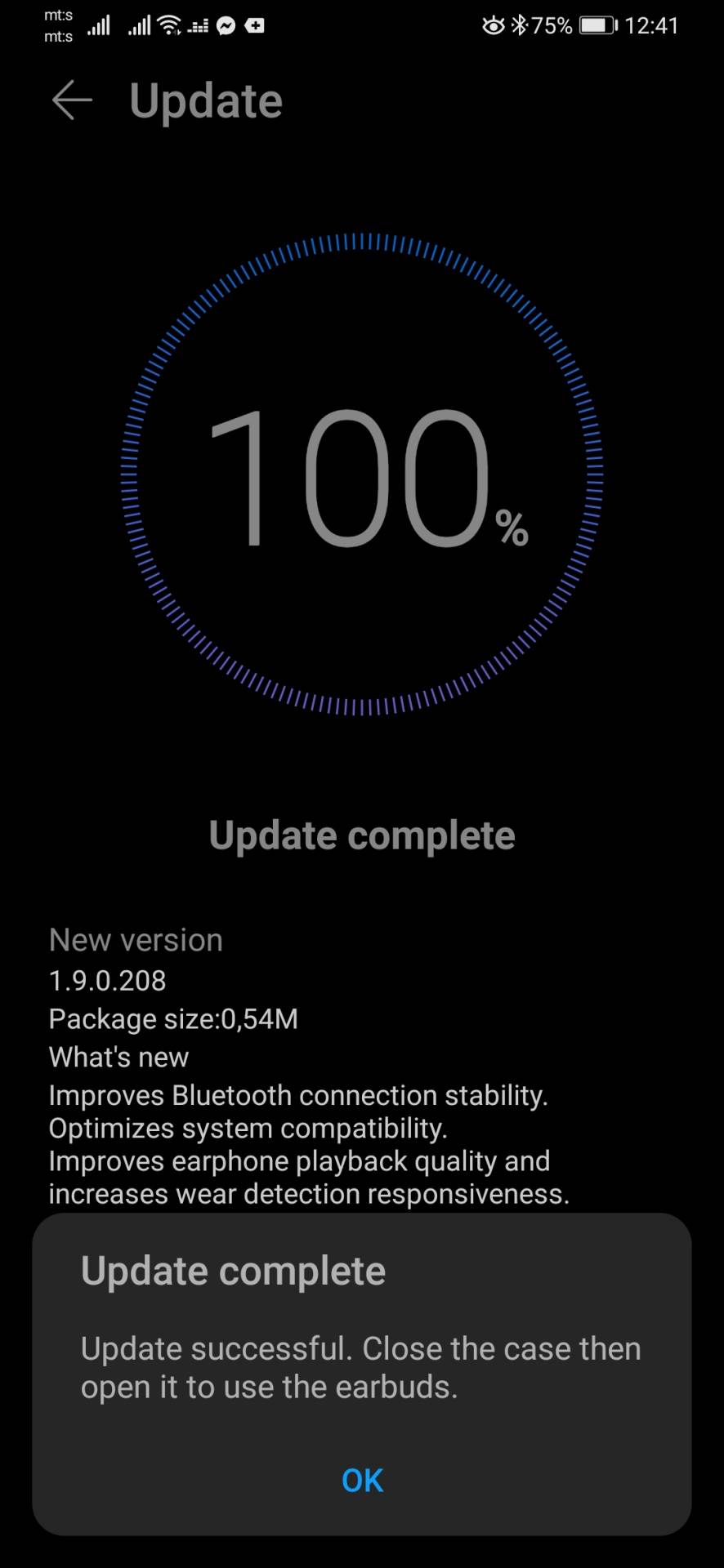This screenshot has height=1568, width=724.
Task: Tap the Update title in the header
Action: (205, 100)
